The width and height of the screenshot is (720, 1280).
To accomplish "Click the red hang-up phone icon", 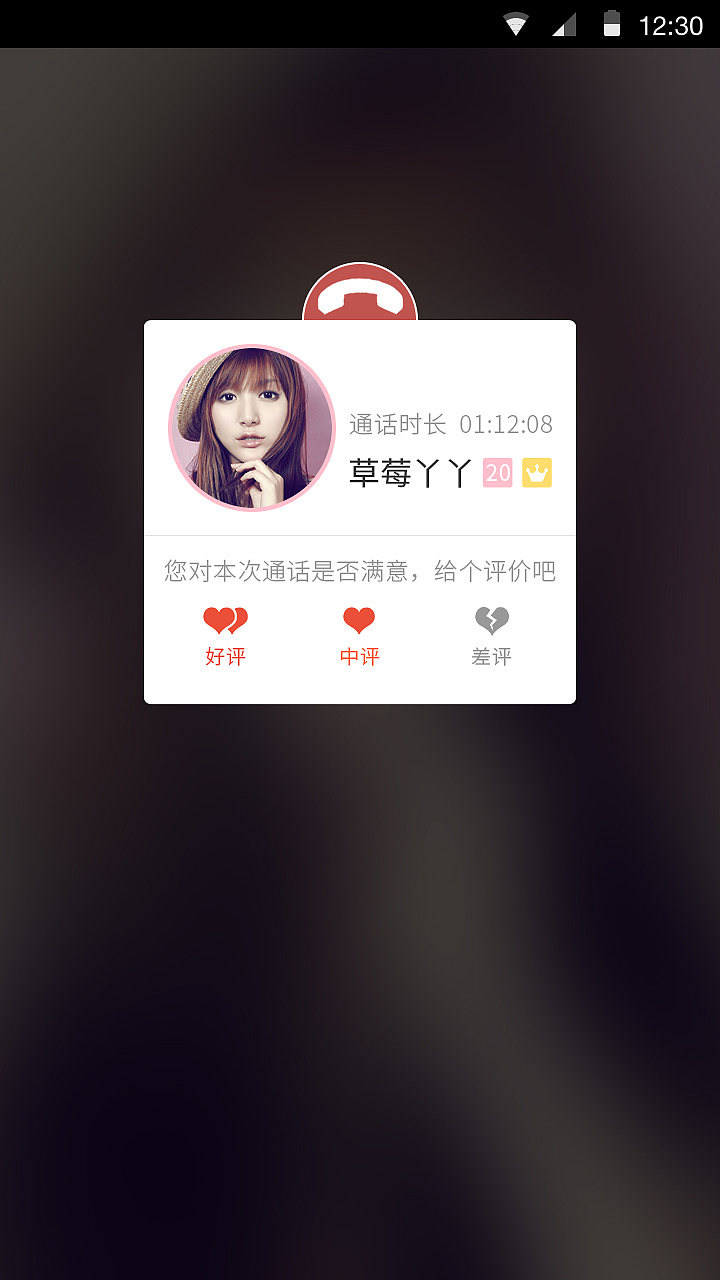I will pyautogui.click(x=360, y=293).
